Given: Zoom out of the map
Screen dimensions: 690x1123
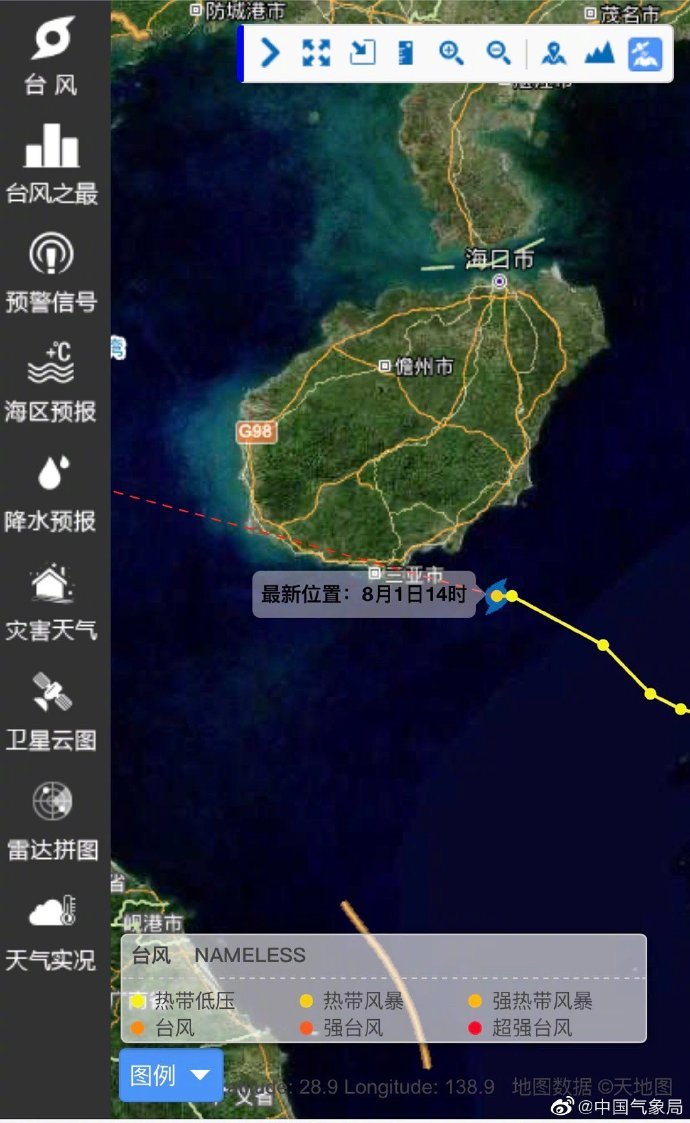Looking at the screenshot, I should point(498,53).
